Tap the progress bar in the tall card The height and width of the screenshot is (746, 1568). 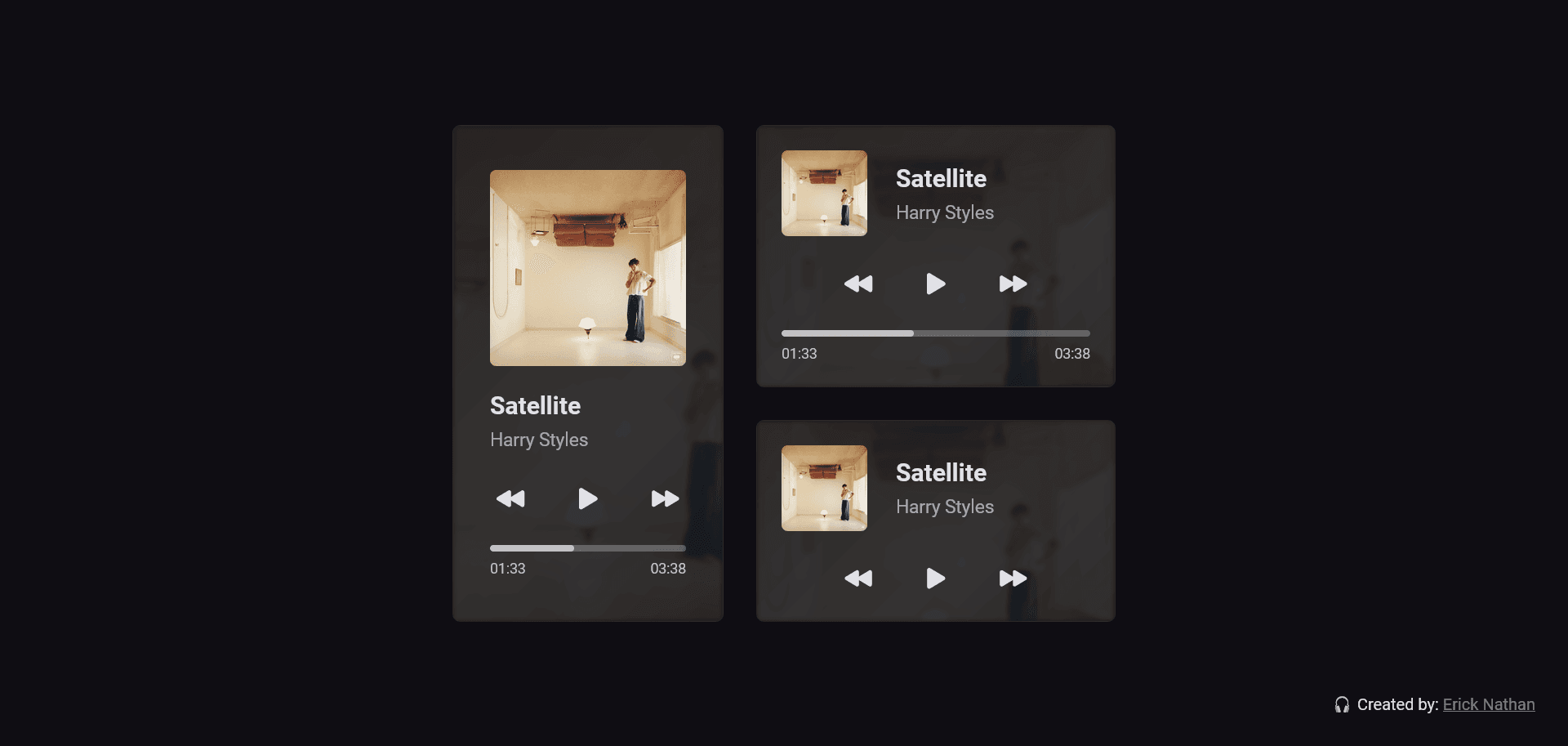click(588, 548)
